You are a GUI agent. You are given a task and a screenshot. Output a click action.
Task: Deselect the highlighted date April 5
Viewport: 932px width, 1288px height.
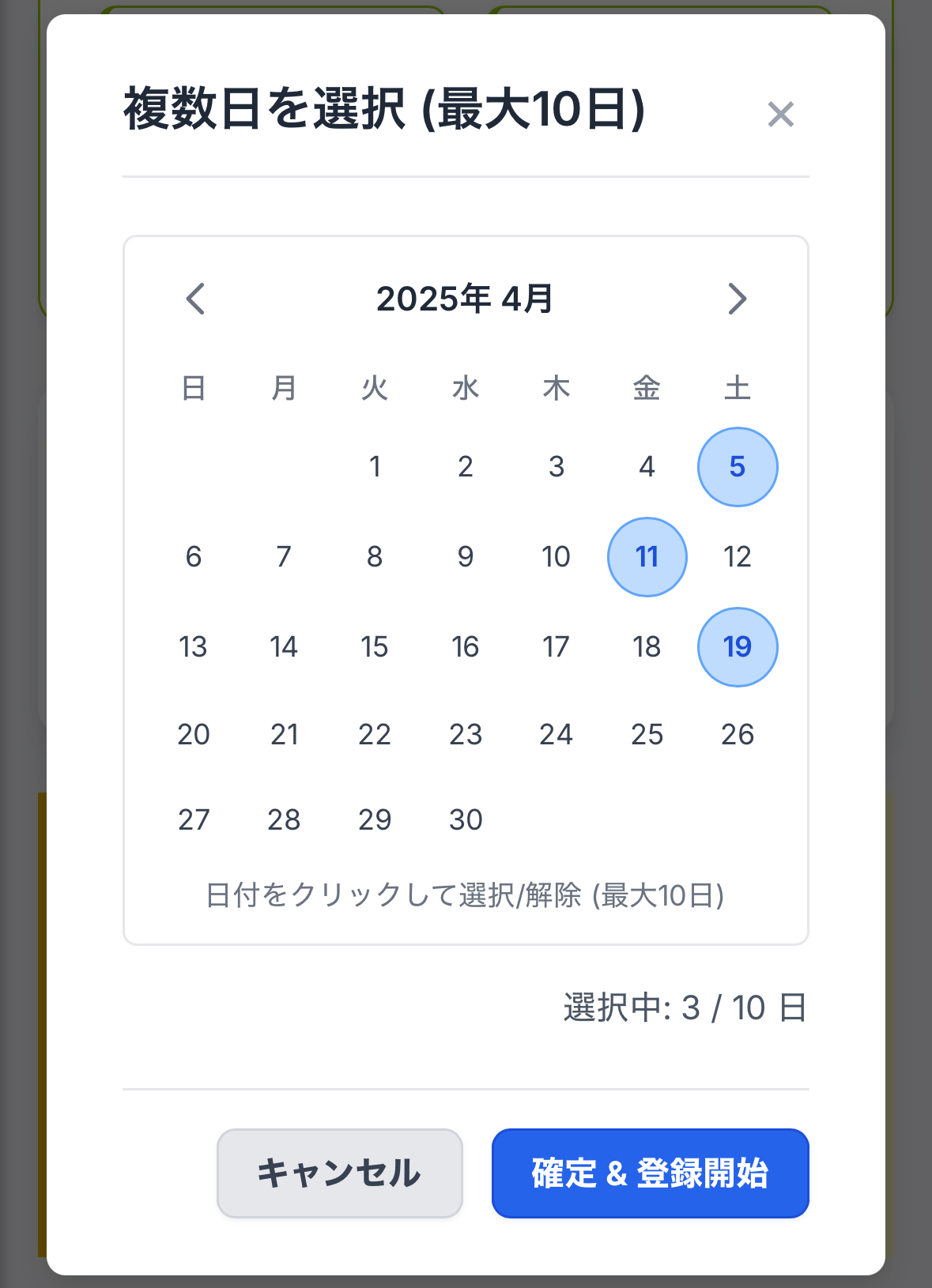click(x=737, y=466)
